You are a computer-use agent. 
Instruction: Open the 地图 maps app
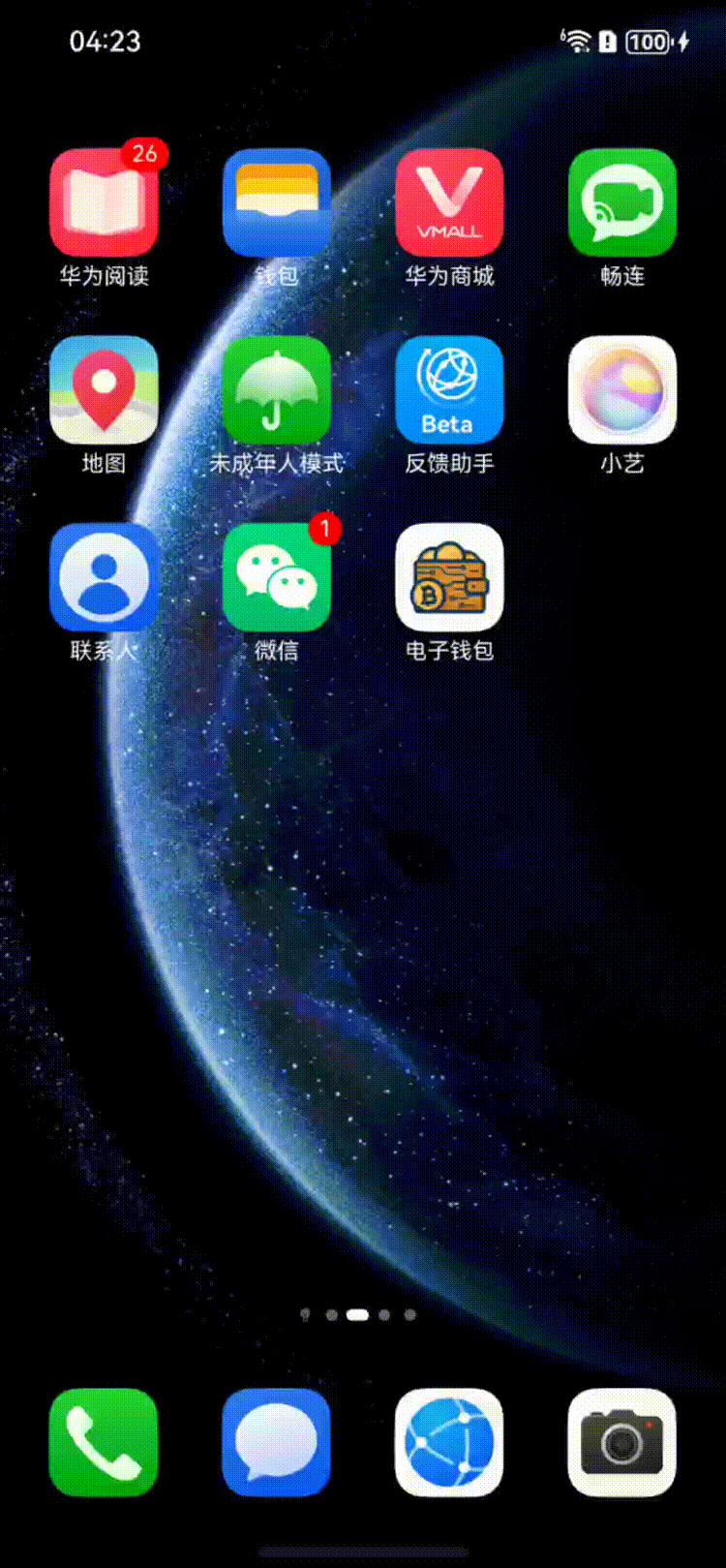coord(104,390)
